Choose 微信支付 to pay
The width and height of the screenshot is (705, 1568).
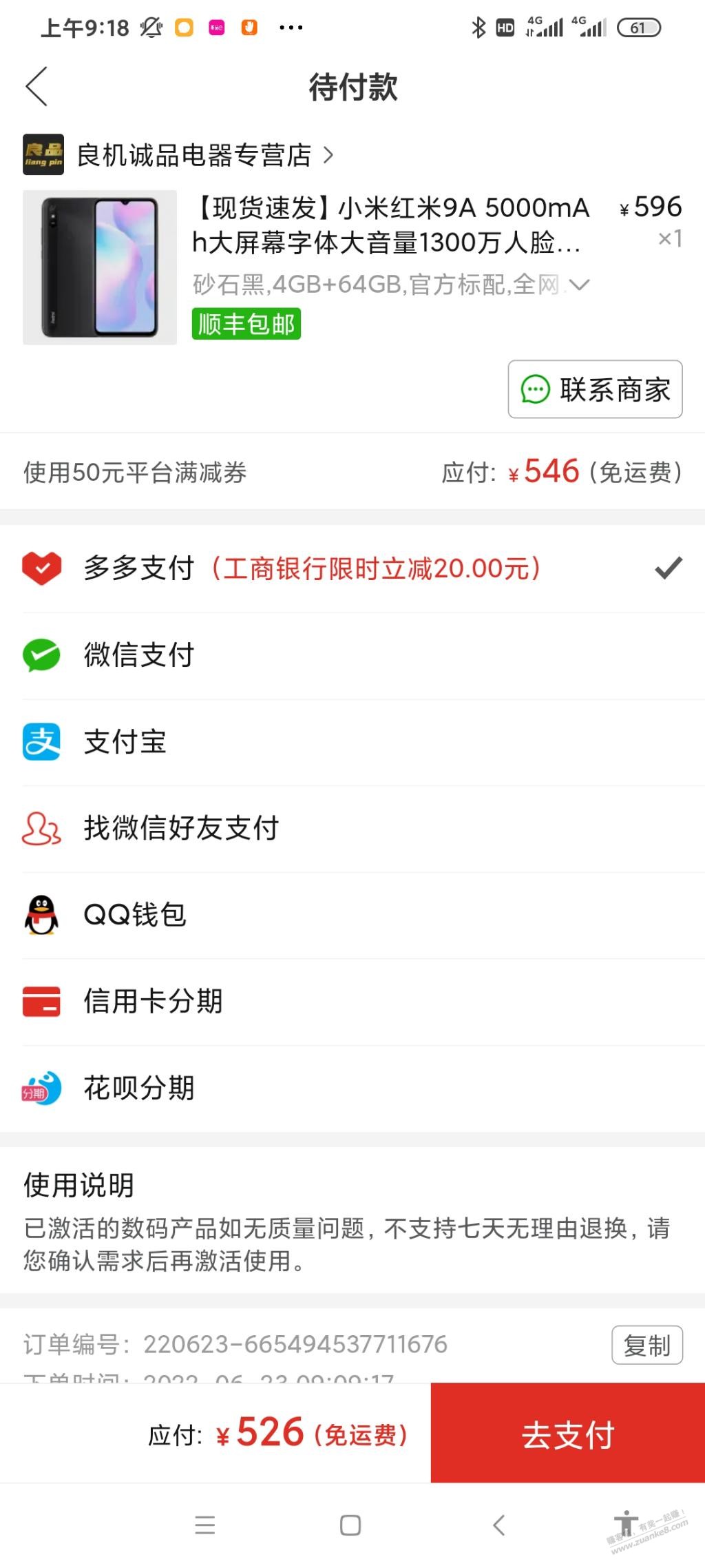tap(351, 655)
